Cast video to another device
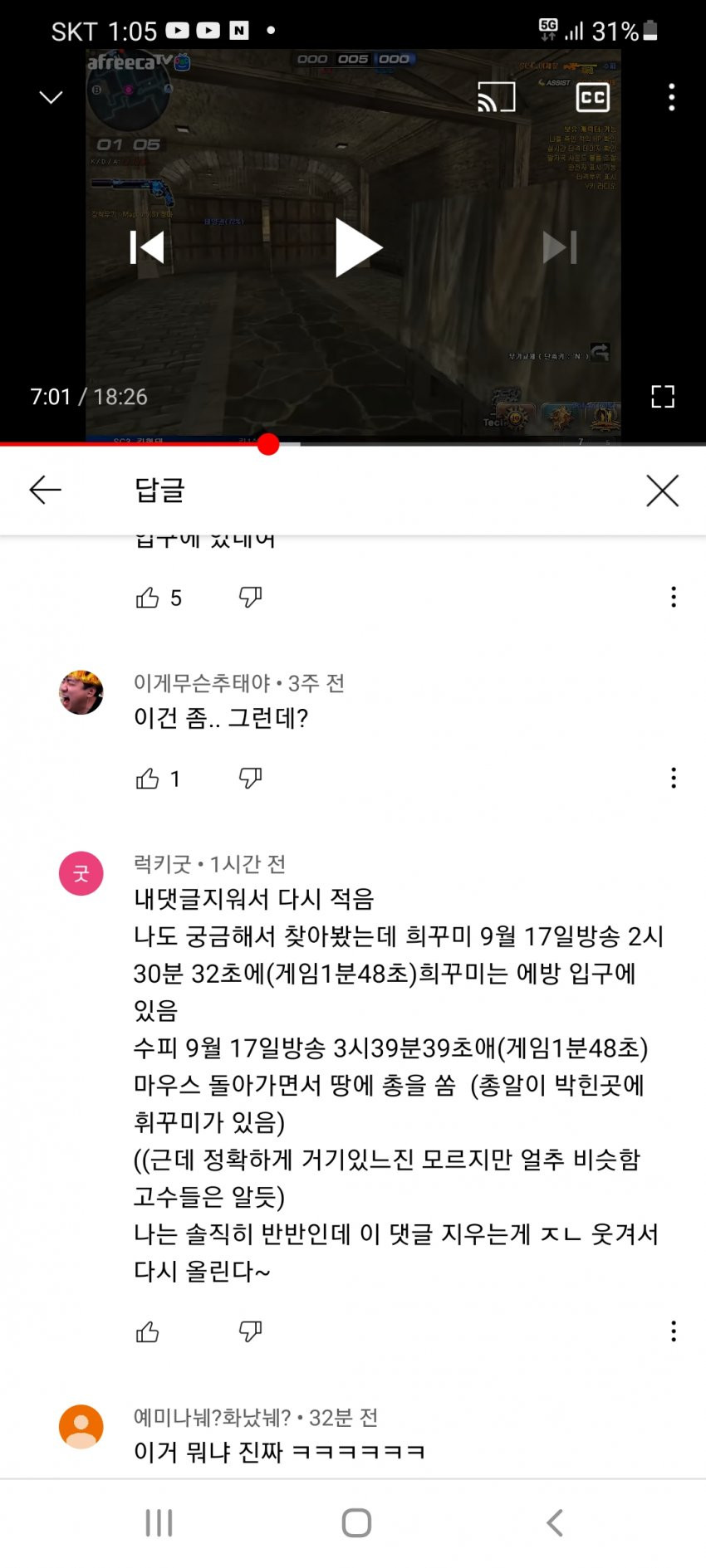 (496, 98)
